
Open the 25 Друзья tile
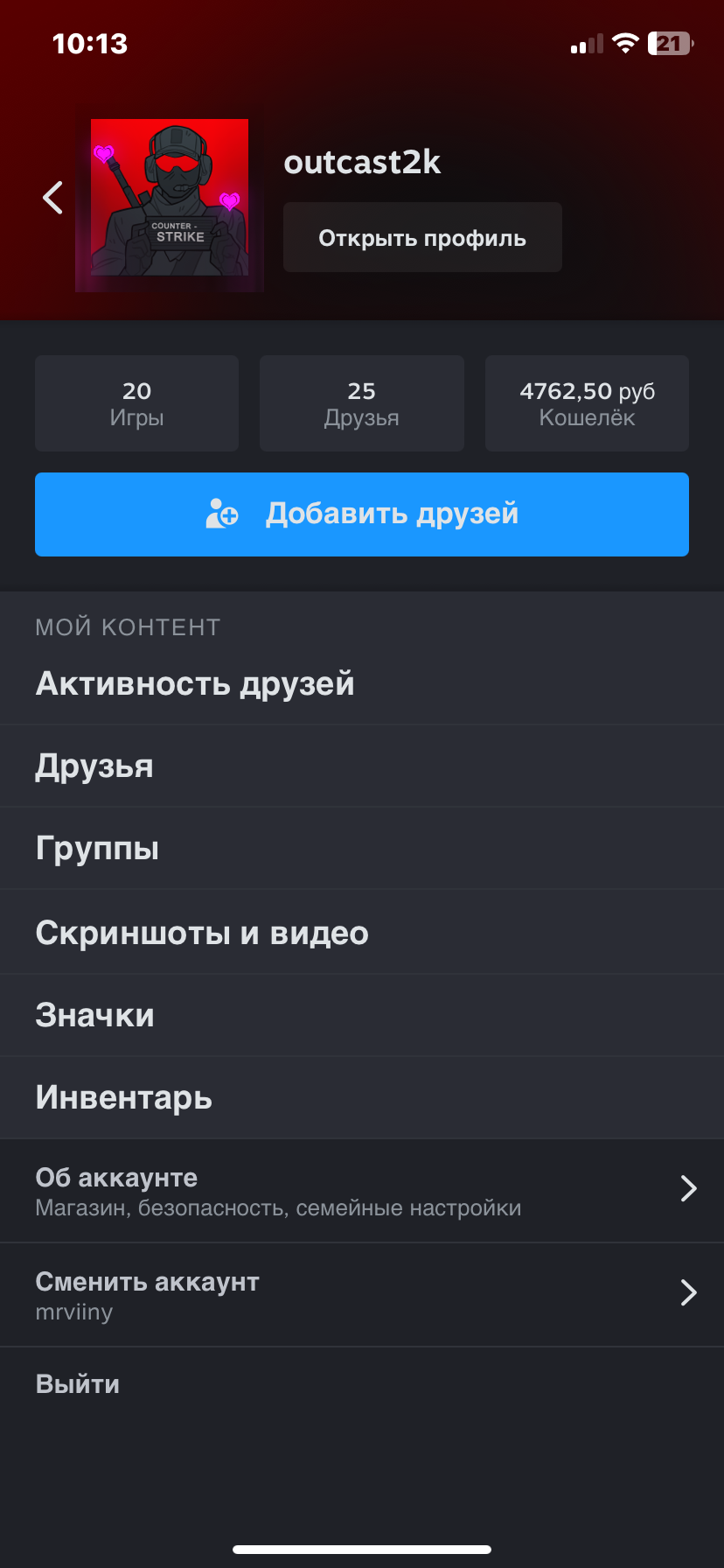click(x=362, y=403)
